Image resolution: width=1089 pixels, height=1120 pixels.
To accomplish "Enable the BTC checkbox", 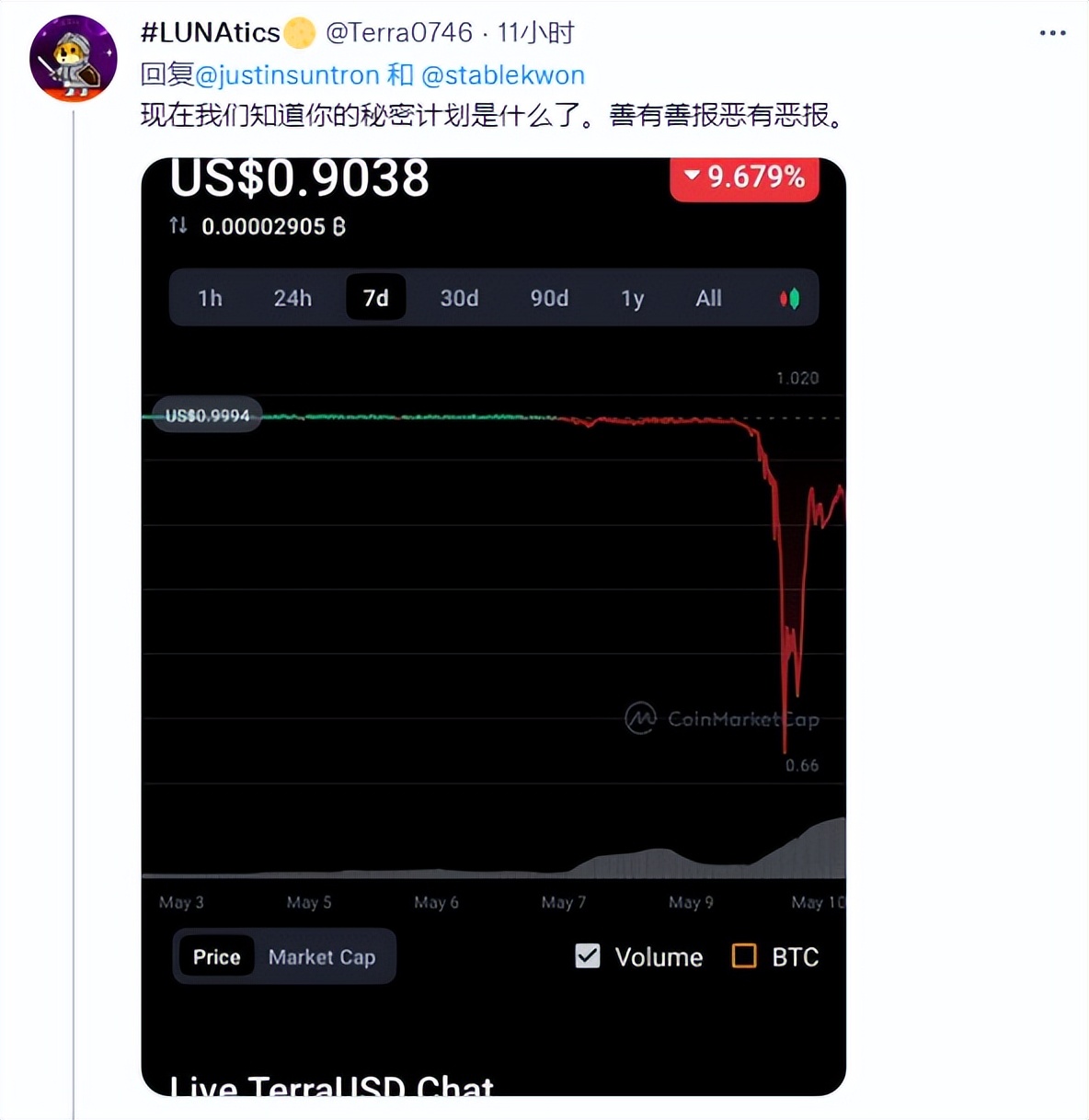I will (x=743, y=956).
